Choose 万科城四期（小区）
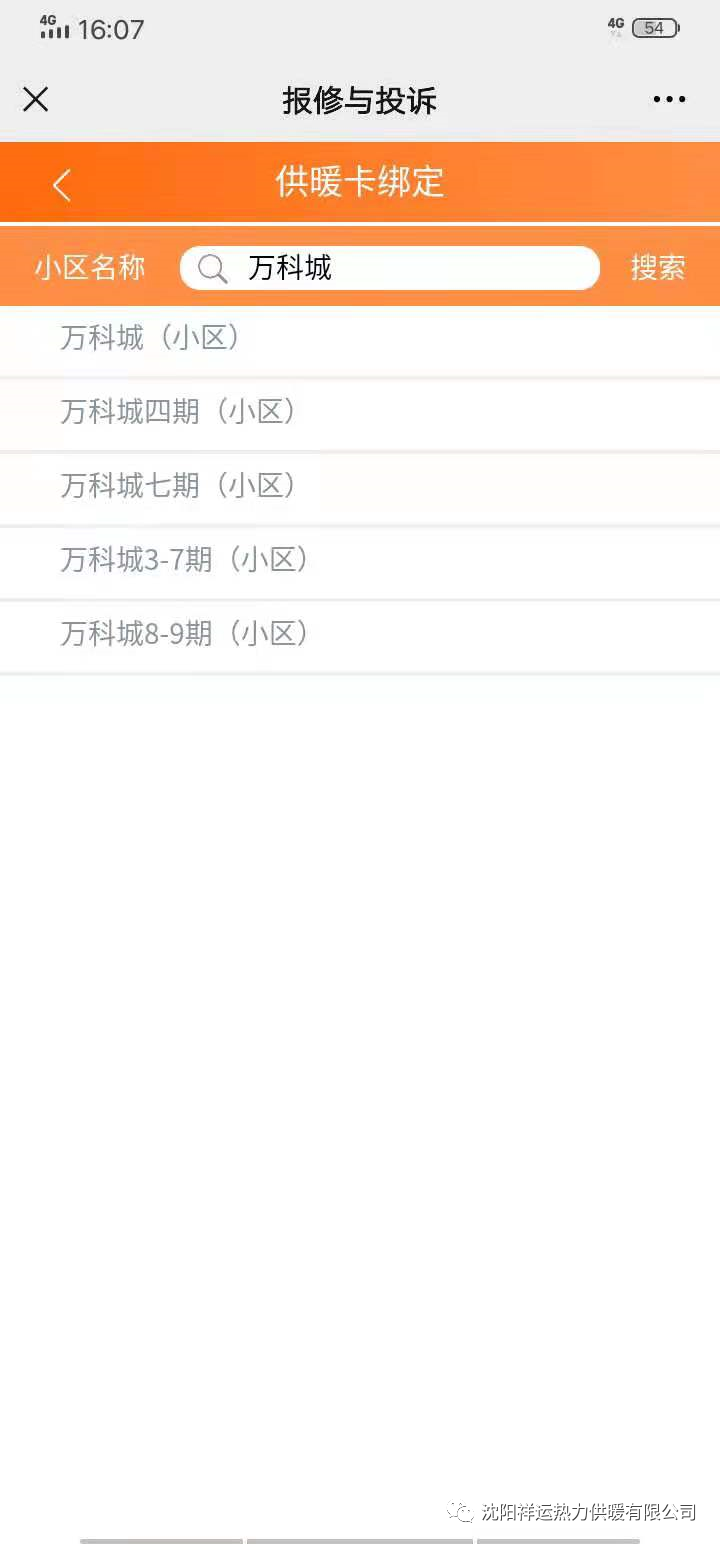The image size is (720, 1544). click(178, 411)
